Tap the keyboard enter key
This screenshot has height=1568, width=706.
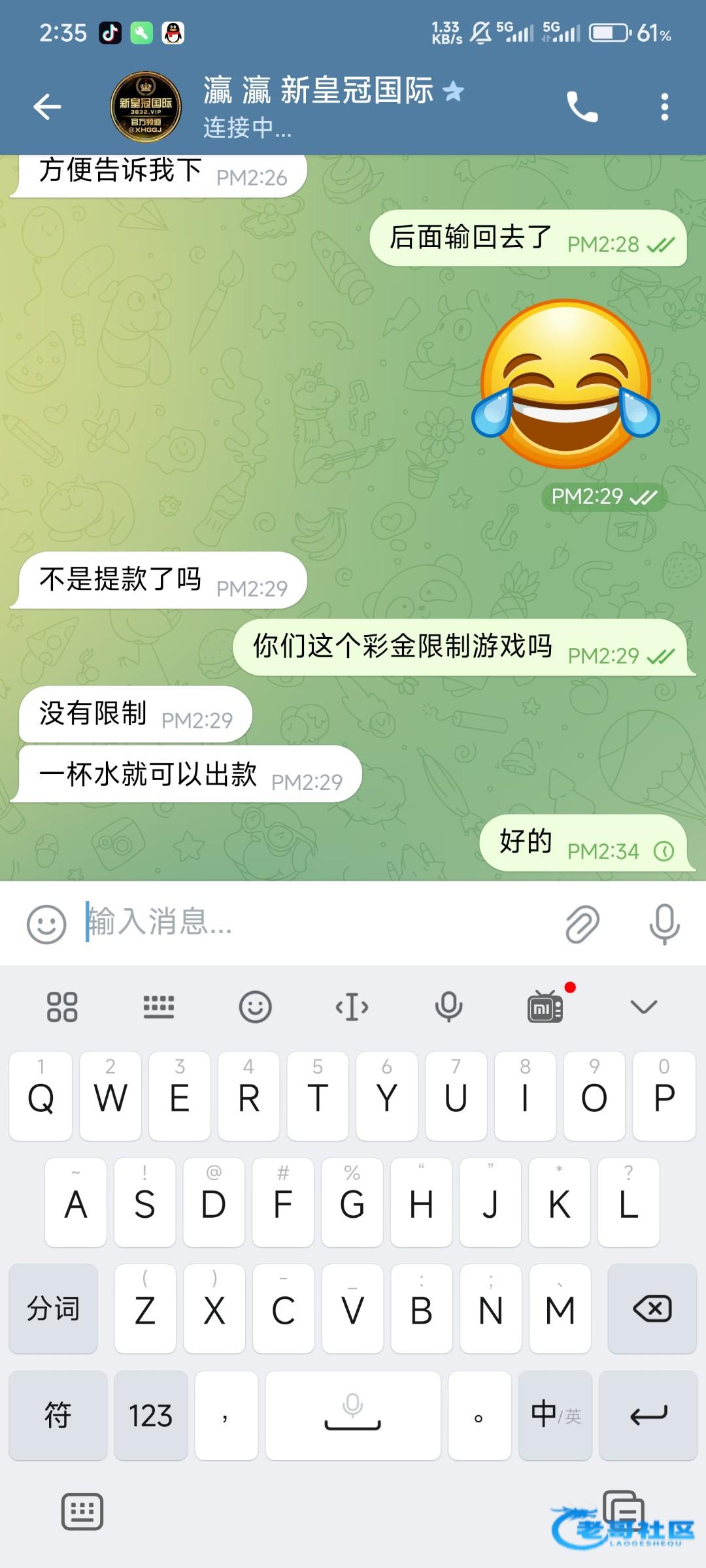[x=648, y=1415]
